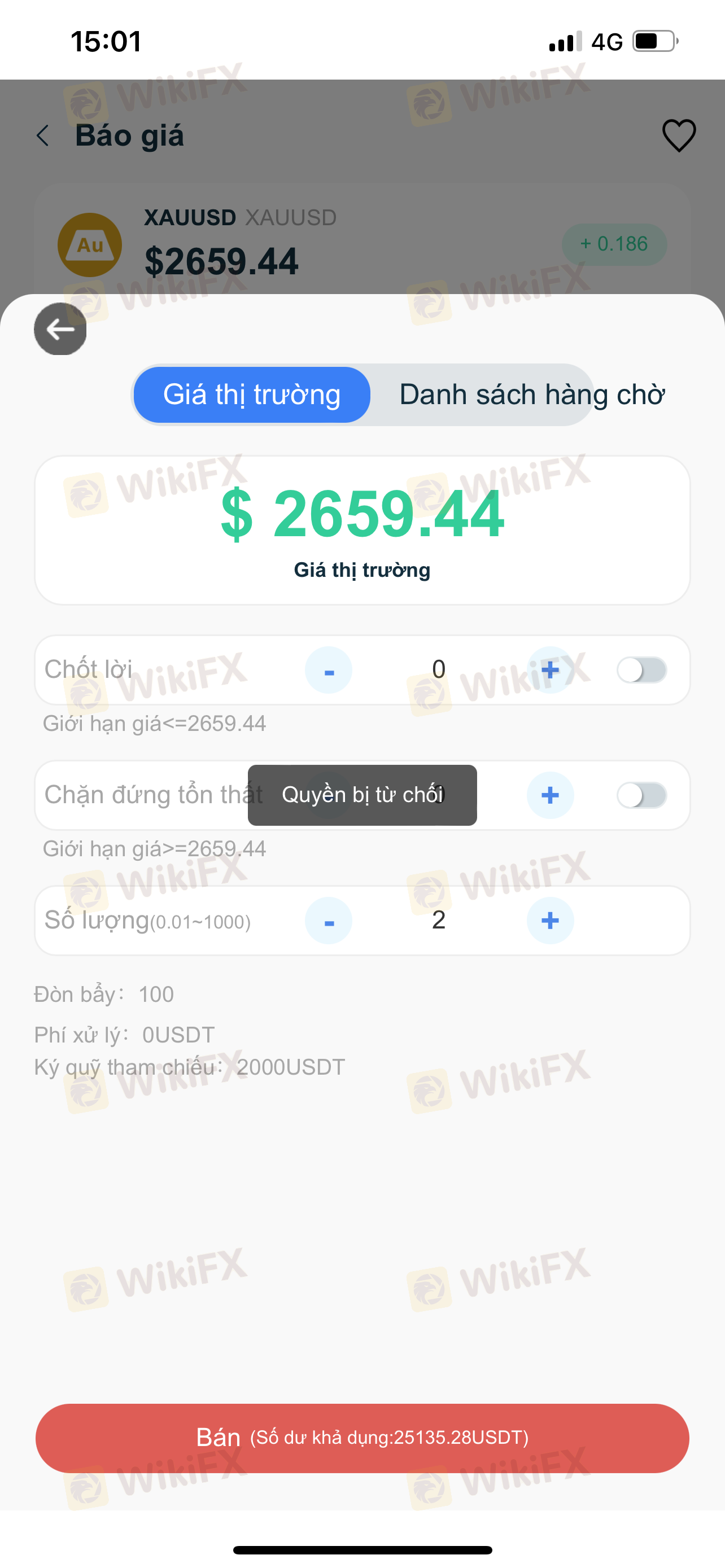725x1568 pixels.
Task: Increase the Chốt lời value
Action: click(x=550, y=670)
